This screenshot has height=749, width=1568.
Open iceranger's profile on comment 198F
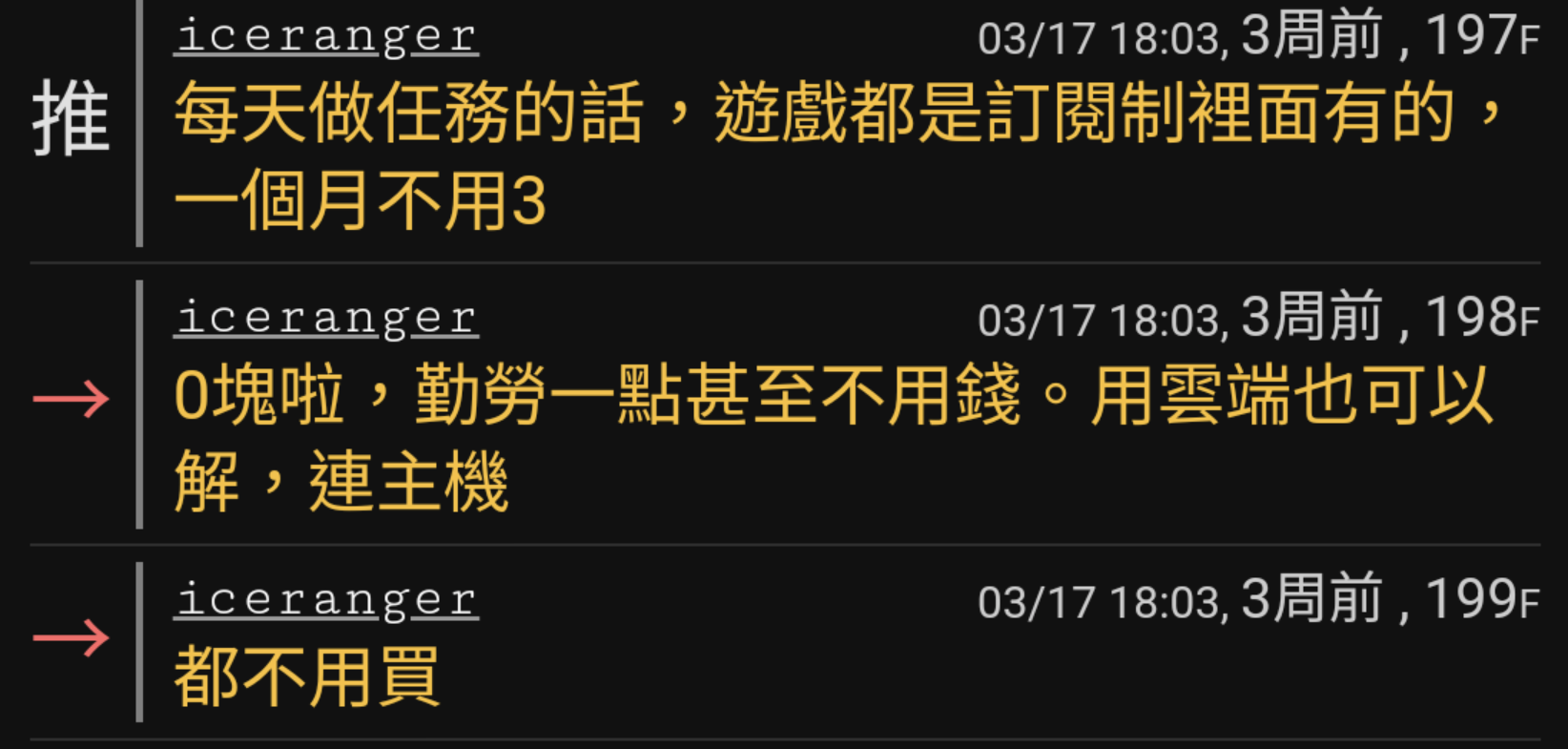[x=325, y=318]
